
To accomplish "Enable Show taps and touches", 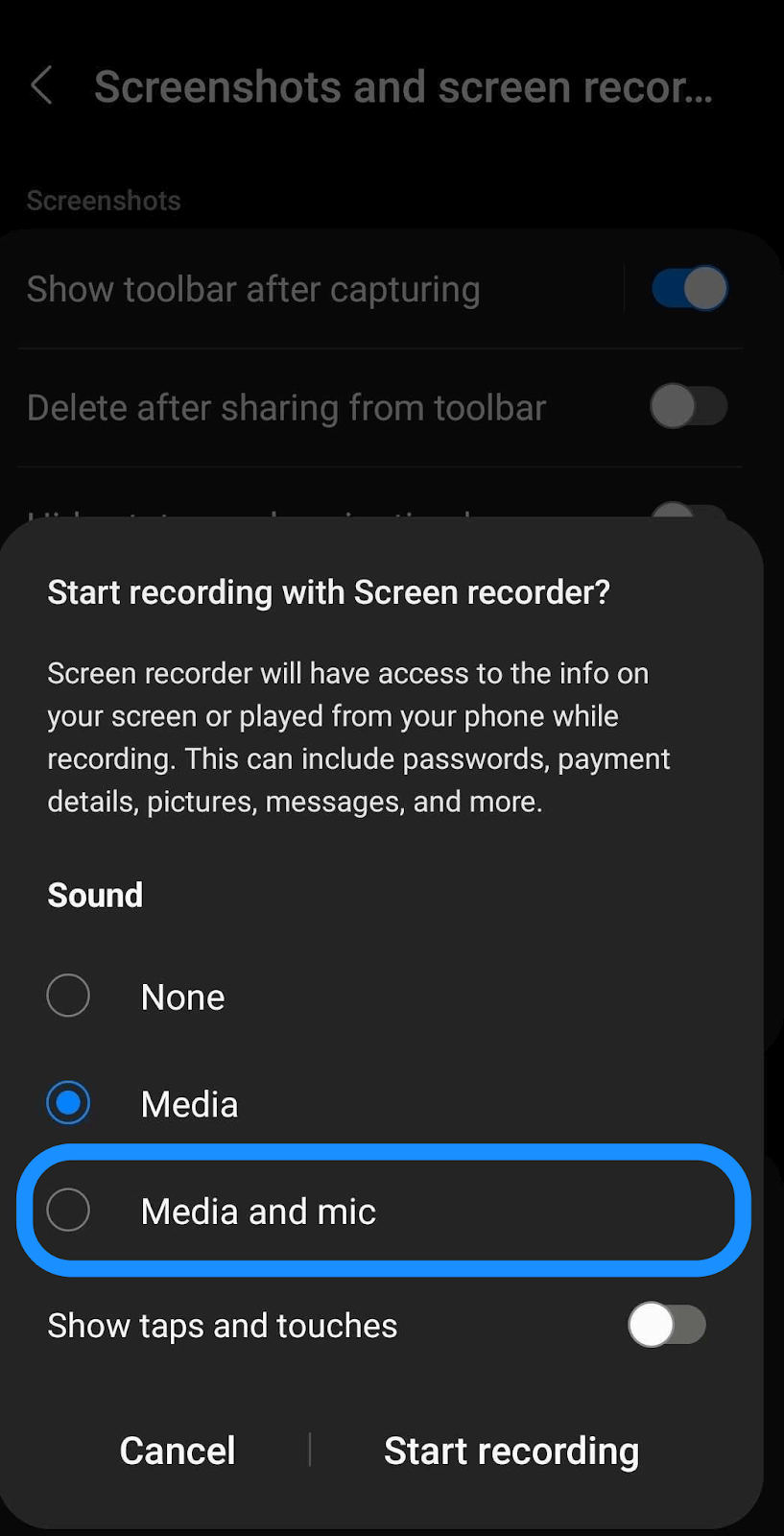I will tap(667, 1325).
